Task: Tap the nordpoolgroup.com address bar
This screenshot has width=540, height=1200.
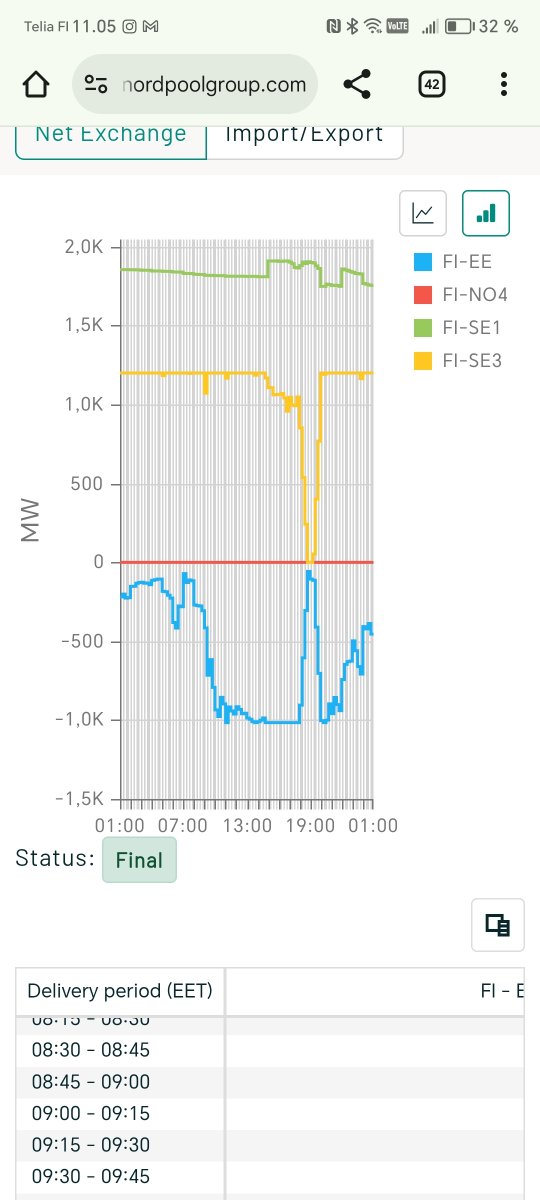Action: coord(195,85)
